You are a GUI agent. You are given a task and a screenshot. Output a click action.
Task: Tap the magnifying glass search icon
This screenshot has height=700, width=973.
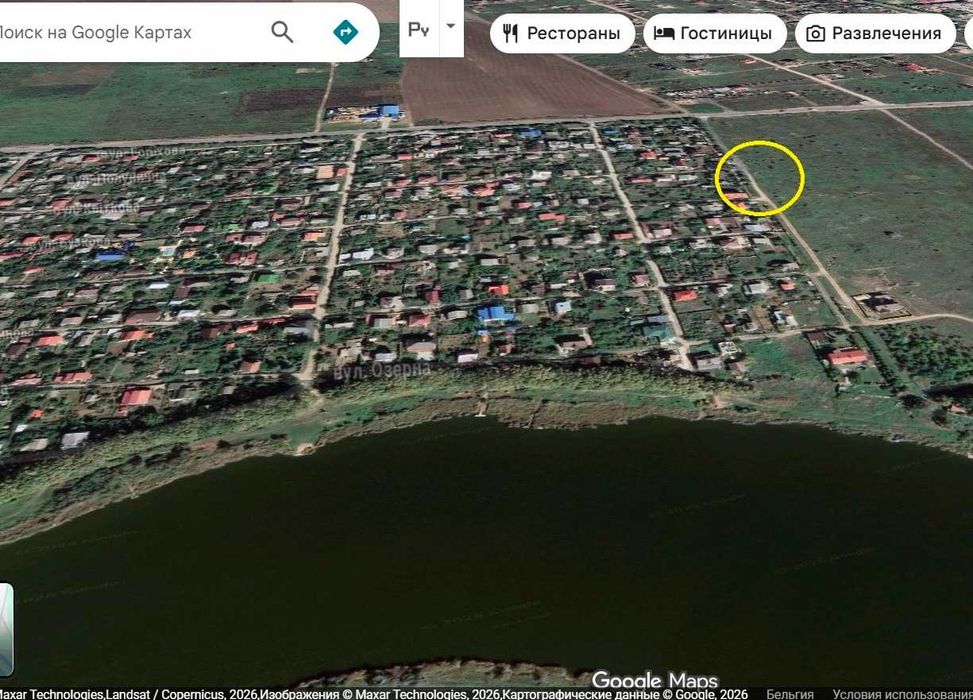[x=283, y=32]
